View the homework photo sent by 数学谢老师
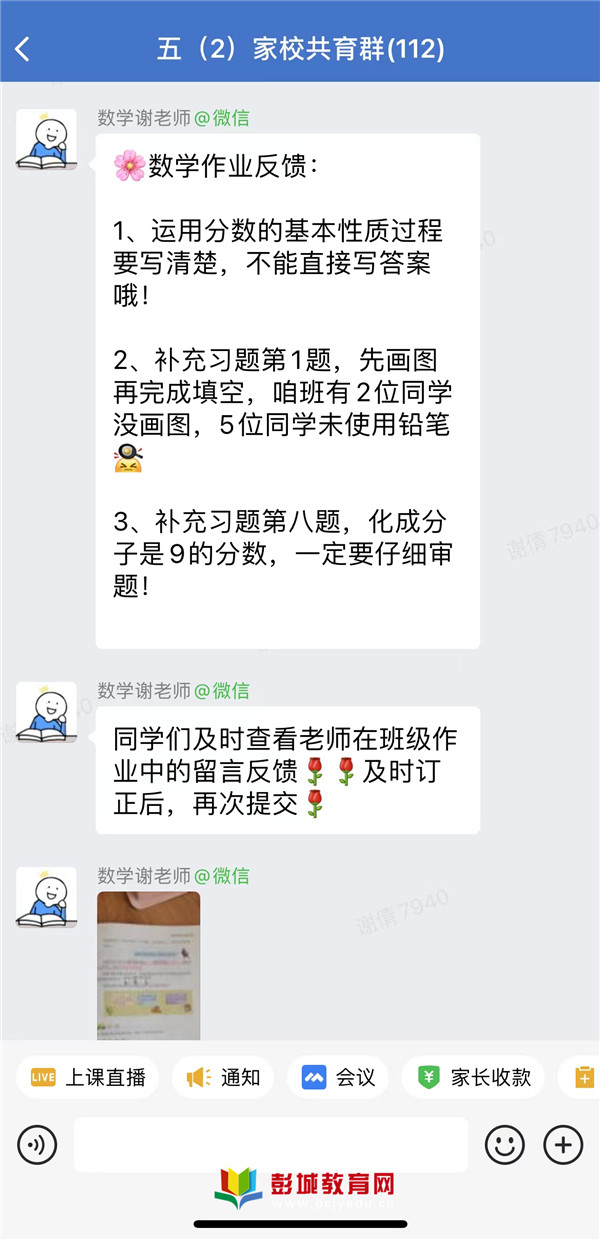Image resolution: width=600 pixels, height=1240 pixels. (148, 965)
